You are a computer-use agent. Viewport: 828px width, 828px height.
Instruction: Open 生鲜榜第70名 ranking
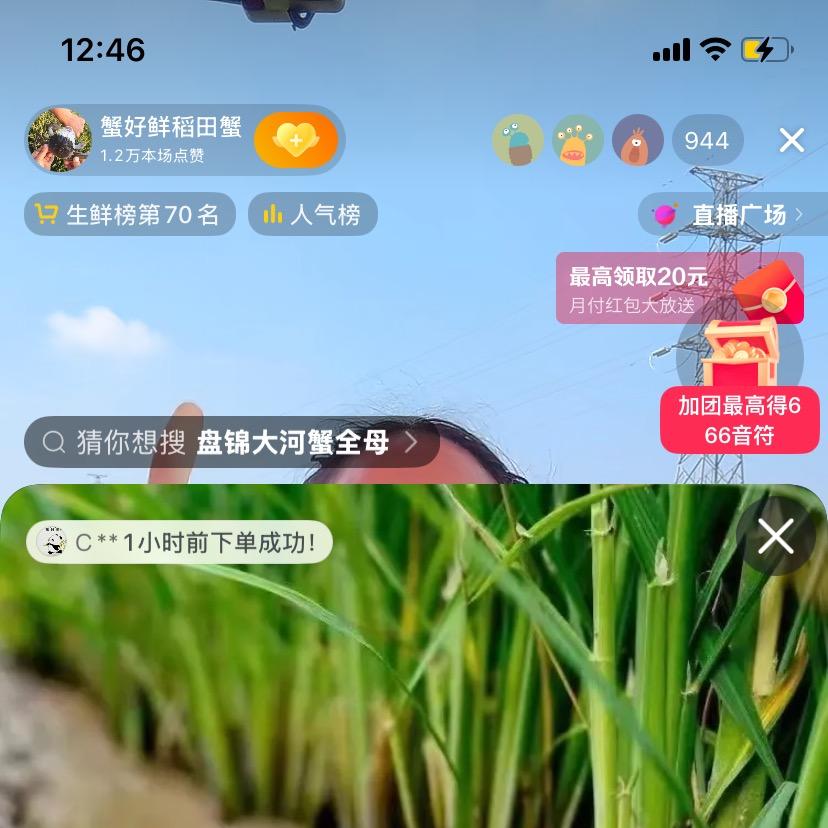point(130,214)
